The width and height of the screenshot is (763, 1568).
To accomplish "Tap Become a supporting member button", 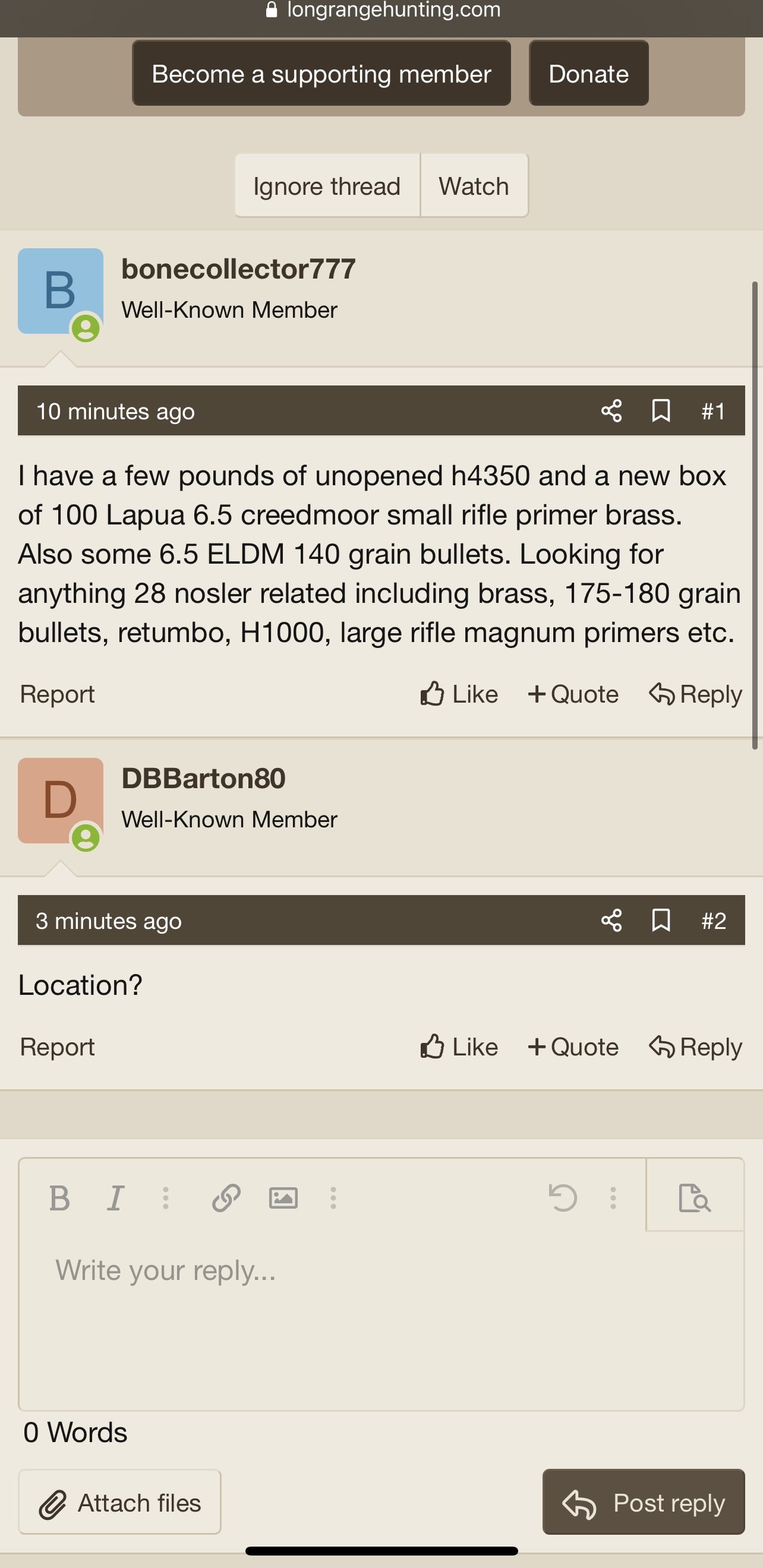I will 321,74.
